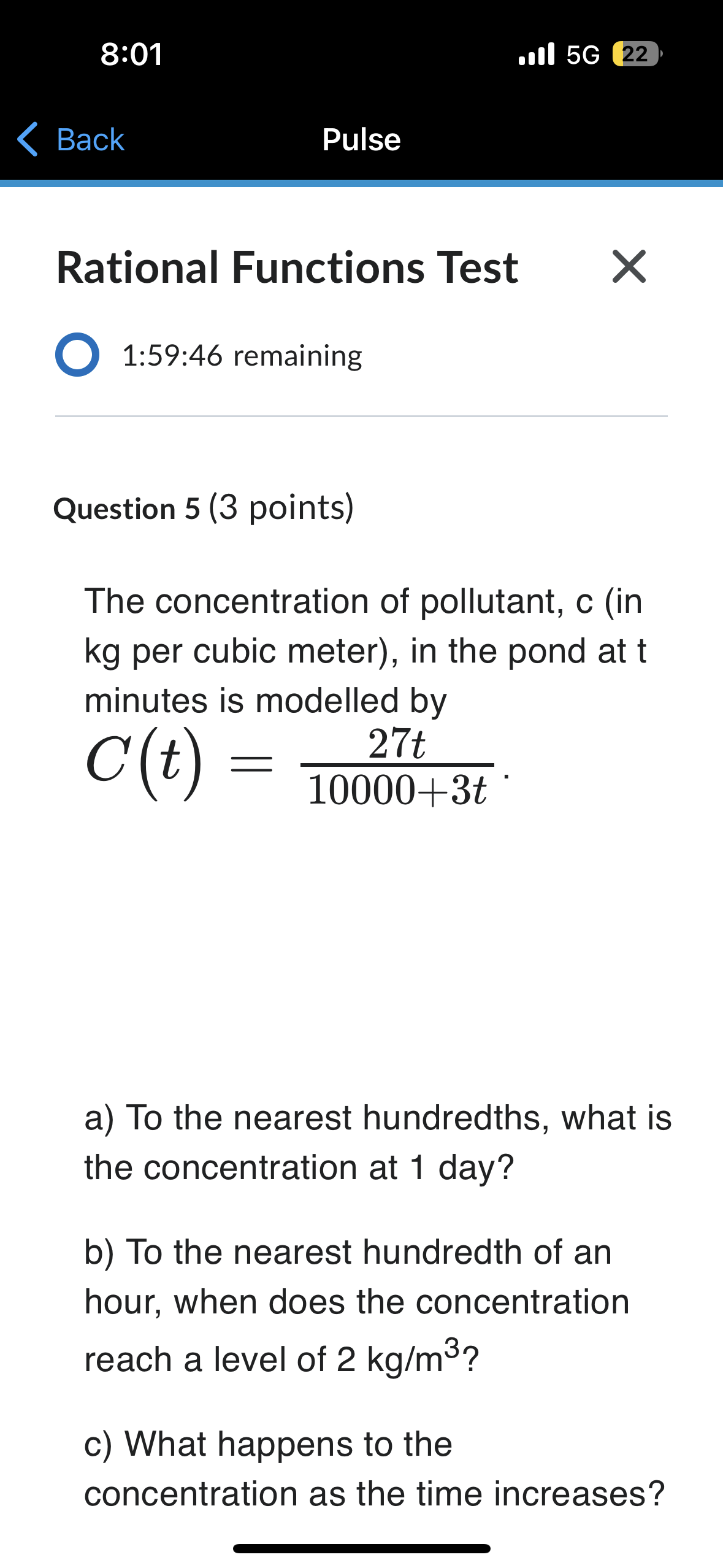Image resolution: width=723 pixels, height=1568 pixels.
Task: Tap the home indicator bar at bottom
Action: tap(361, 1547)
